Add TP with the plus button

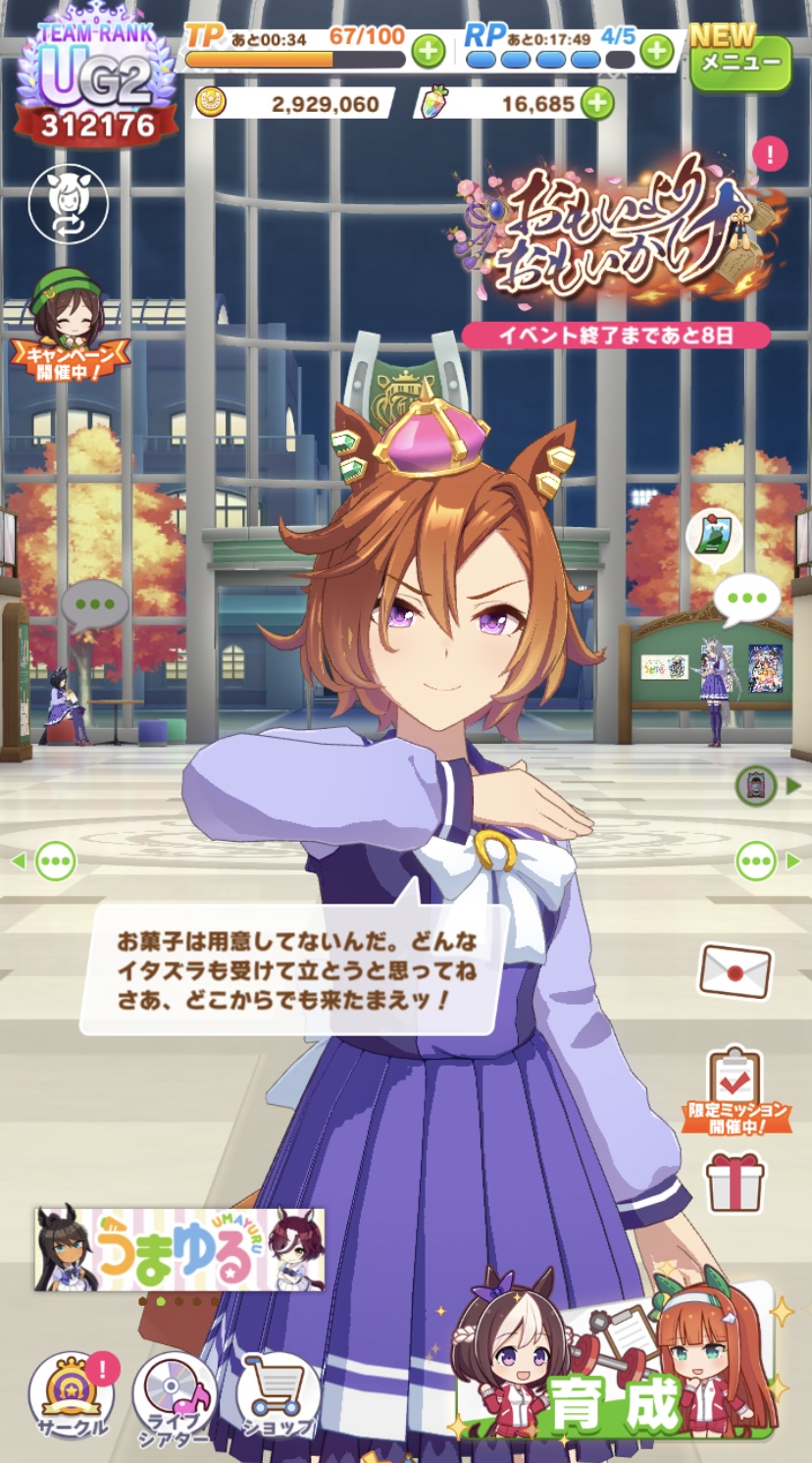(x=428, y=50)
